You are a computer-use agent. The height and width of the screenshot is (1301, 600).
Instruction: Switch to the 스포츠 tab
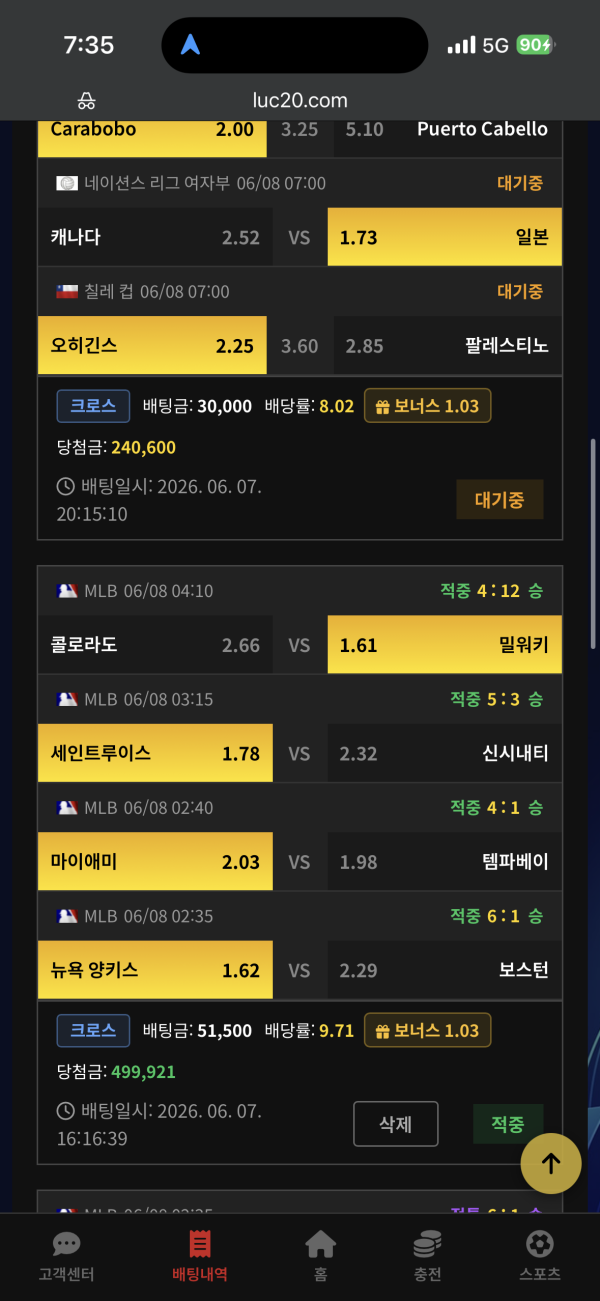[540, 1256]
